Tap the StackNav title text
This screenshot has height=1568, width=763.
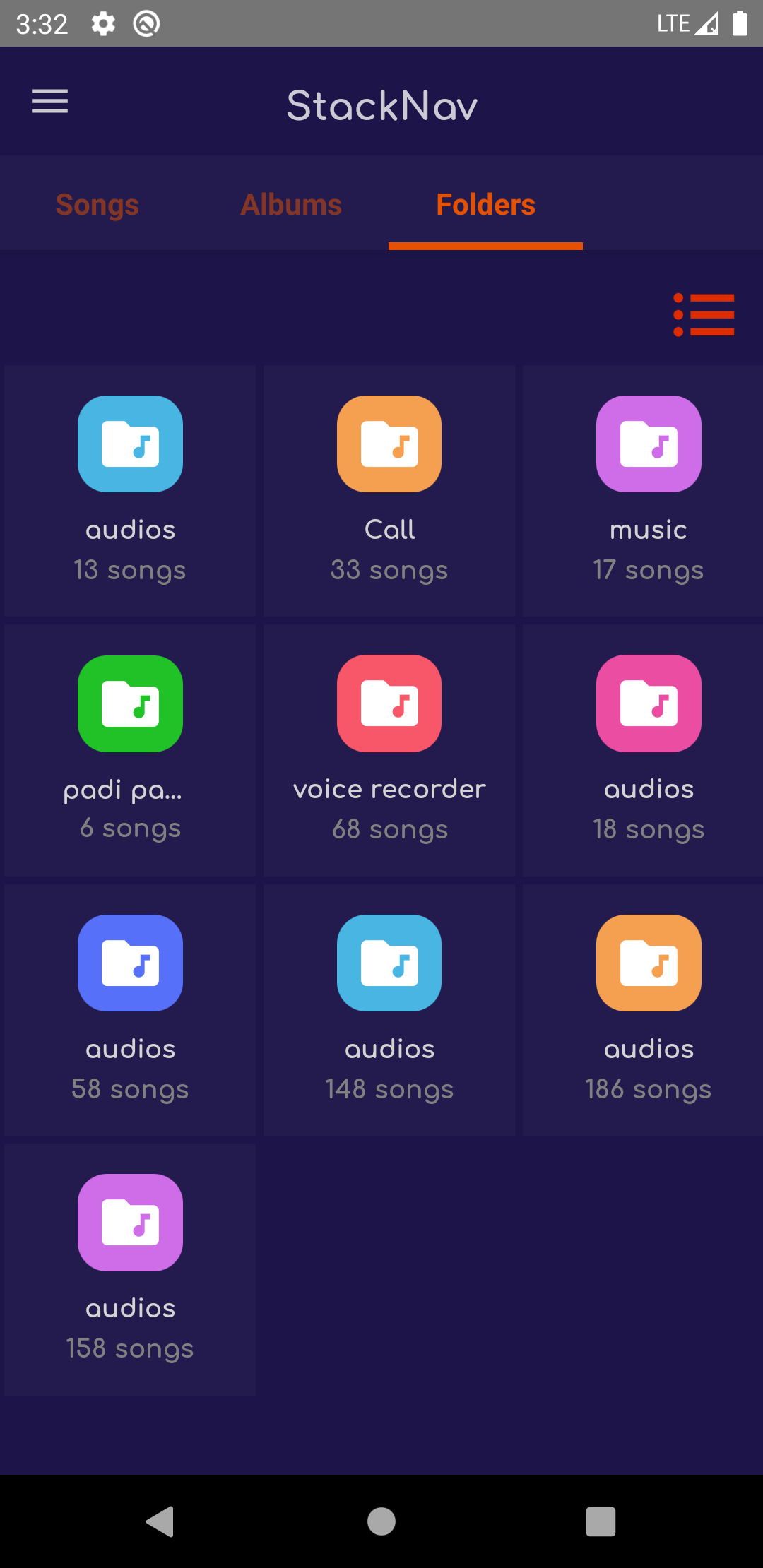pos(381,104)
